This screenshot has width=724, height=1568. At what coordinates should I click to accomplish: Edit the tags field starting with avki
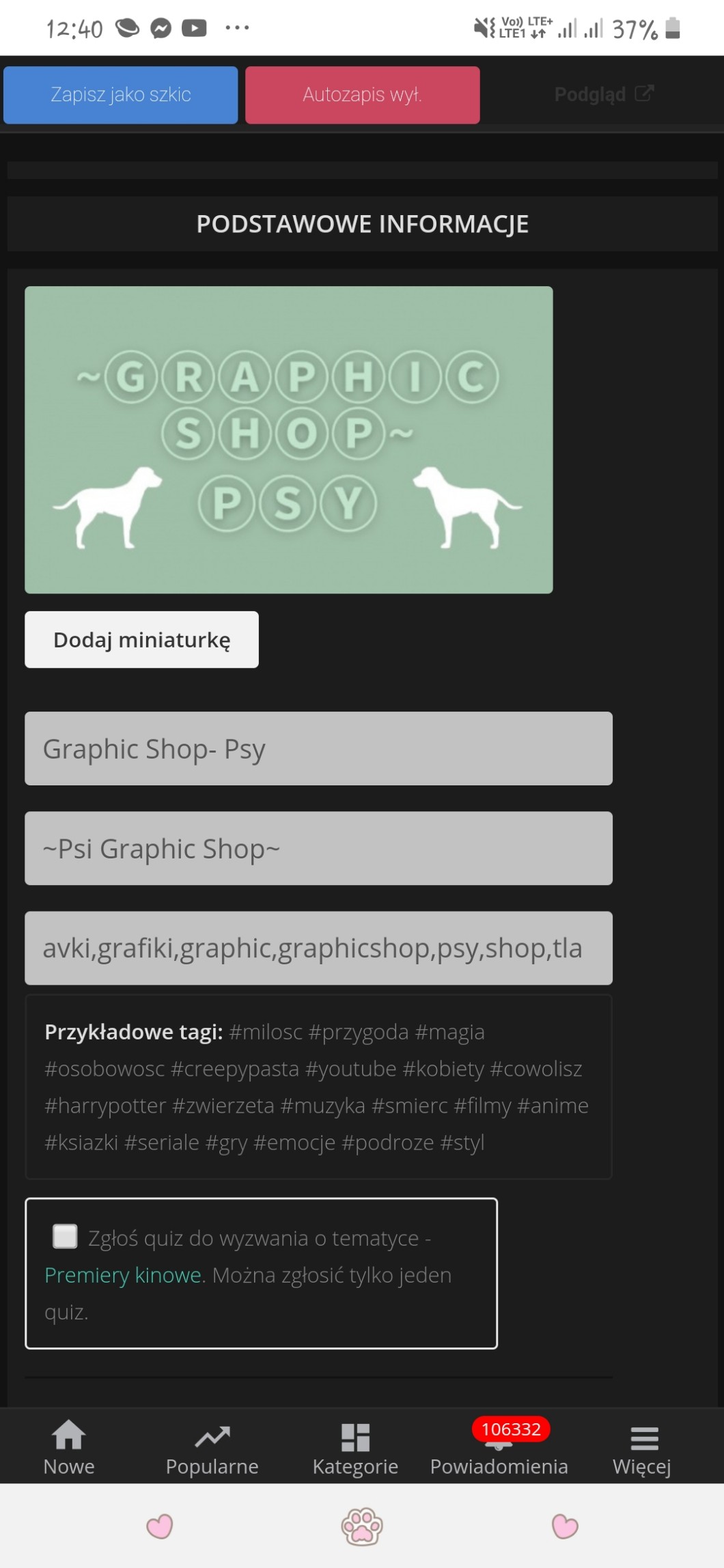(x=318, y=948)
